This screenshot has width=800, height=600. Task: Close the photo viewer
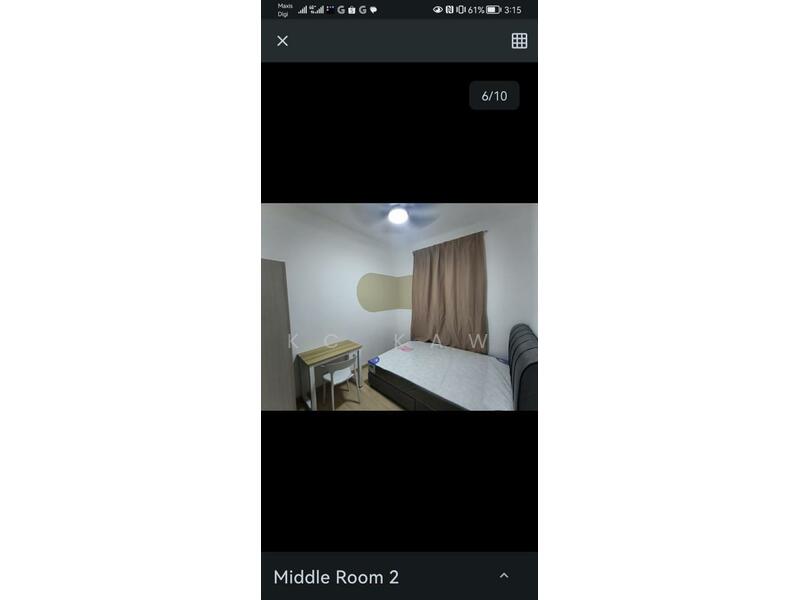(x=283, y=41)
